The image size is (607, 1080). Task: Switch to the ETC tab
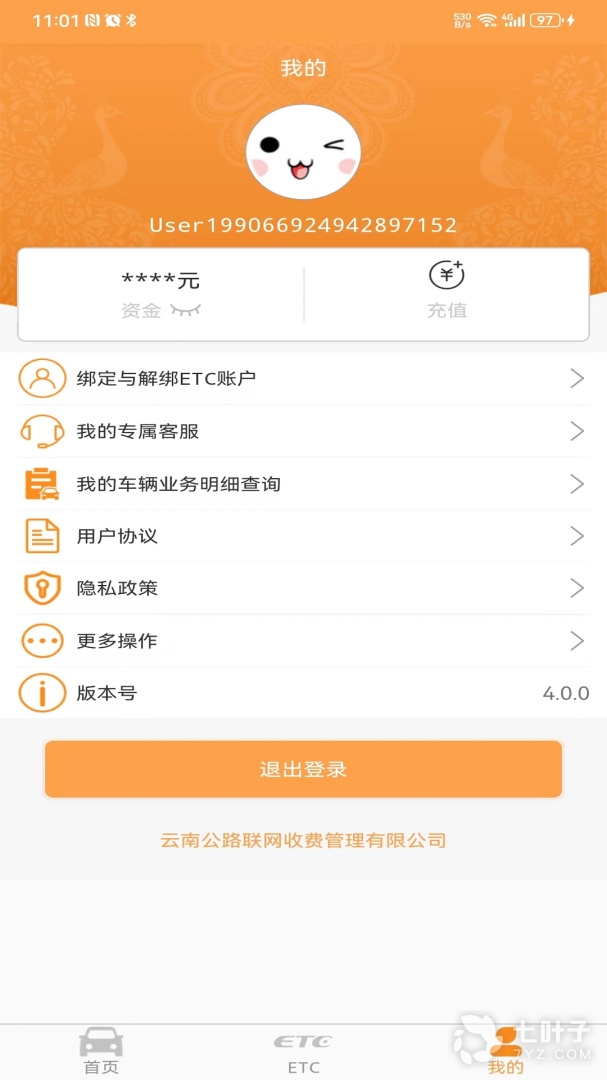[303, 1051]
